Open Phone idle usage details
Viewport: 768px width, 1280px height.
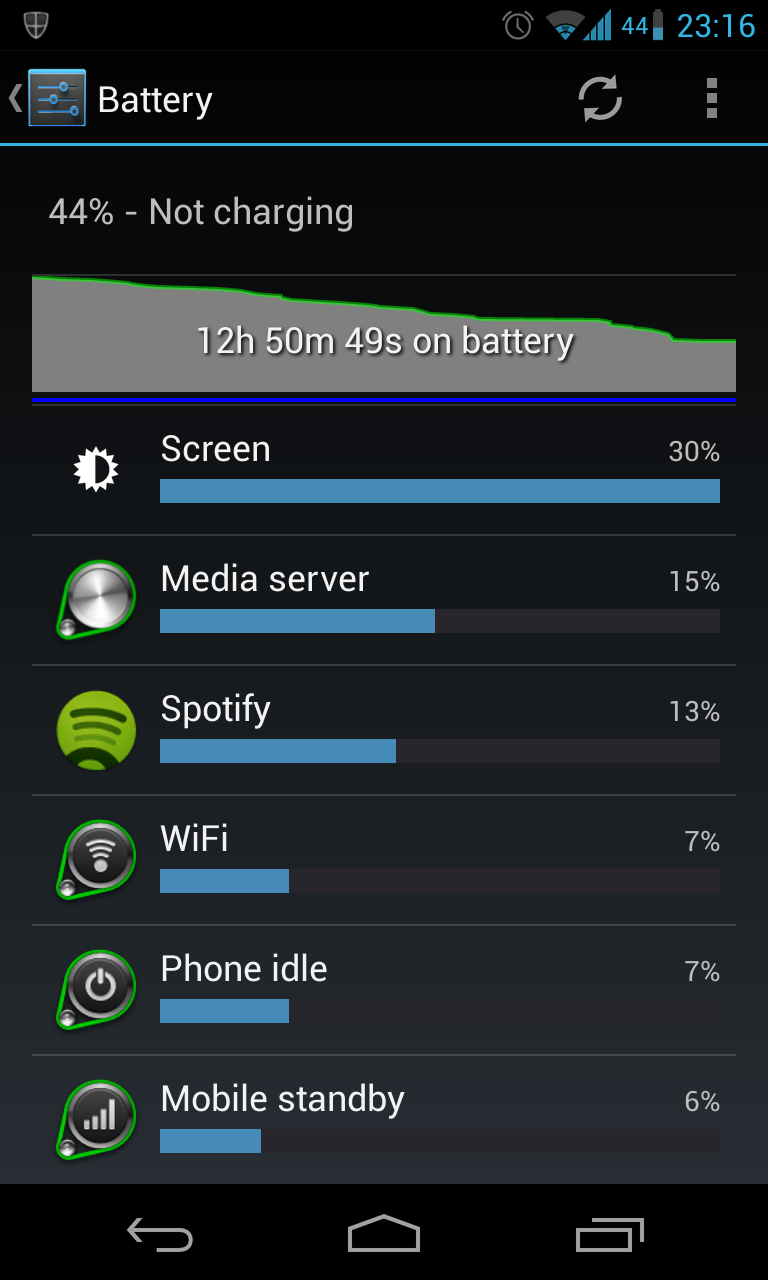(384, 990)
